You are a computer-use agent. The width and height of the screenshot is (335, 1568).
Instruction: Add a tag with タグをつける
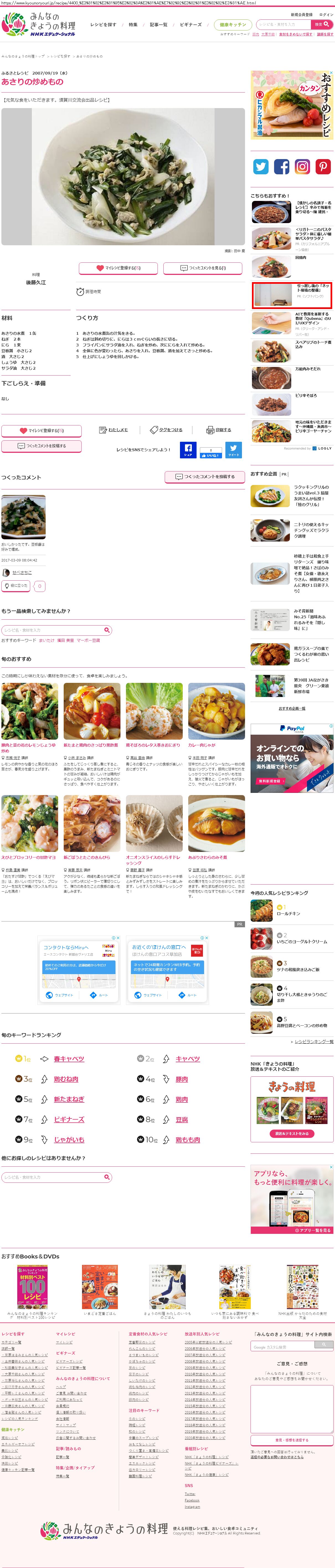coord(166,430)
